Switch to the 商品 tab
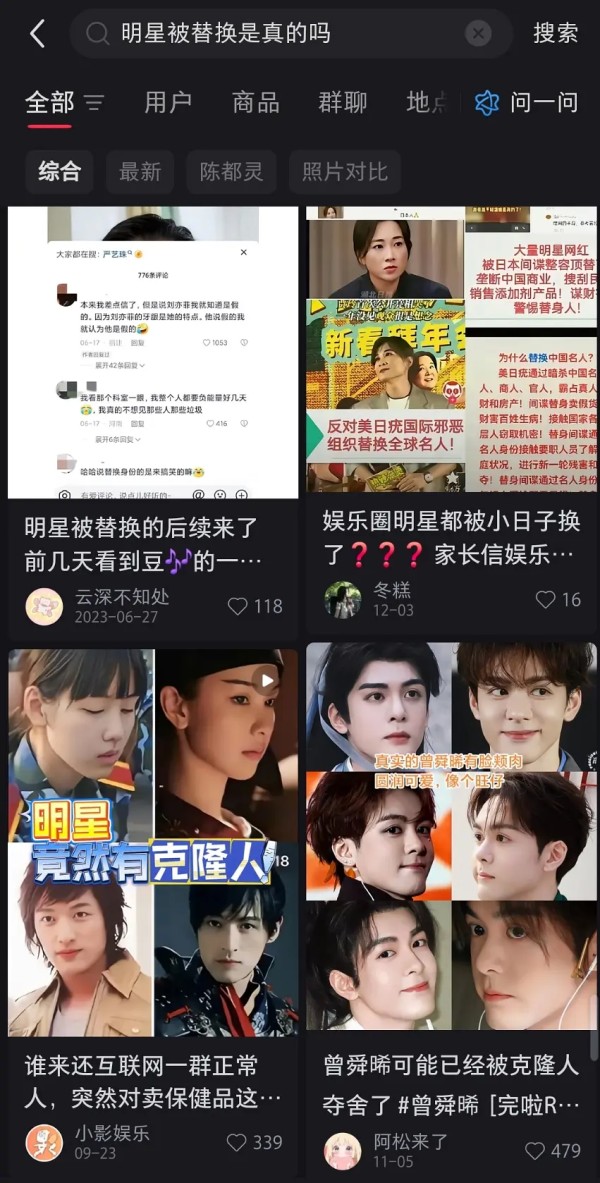This screenshot has width=600, height=1183. point(255,102)
